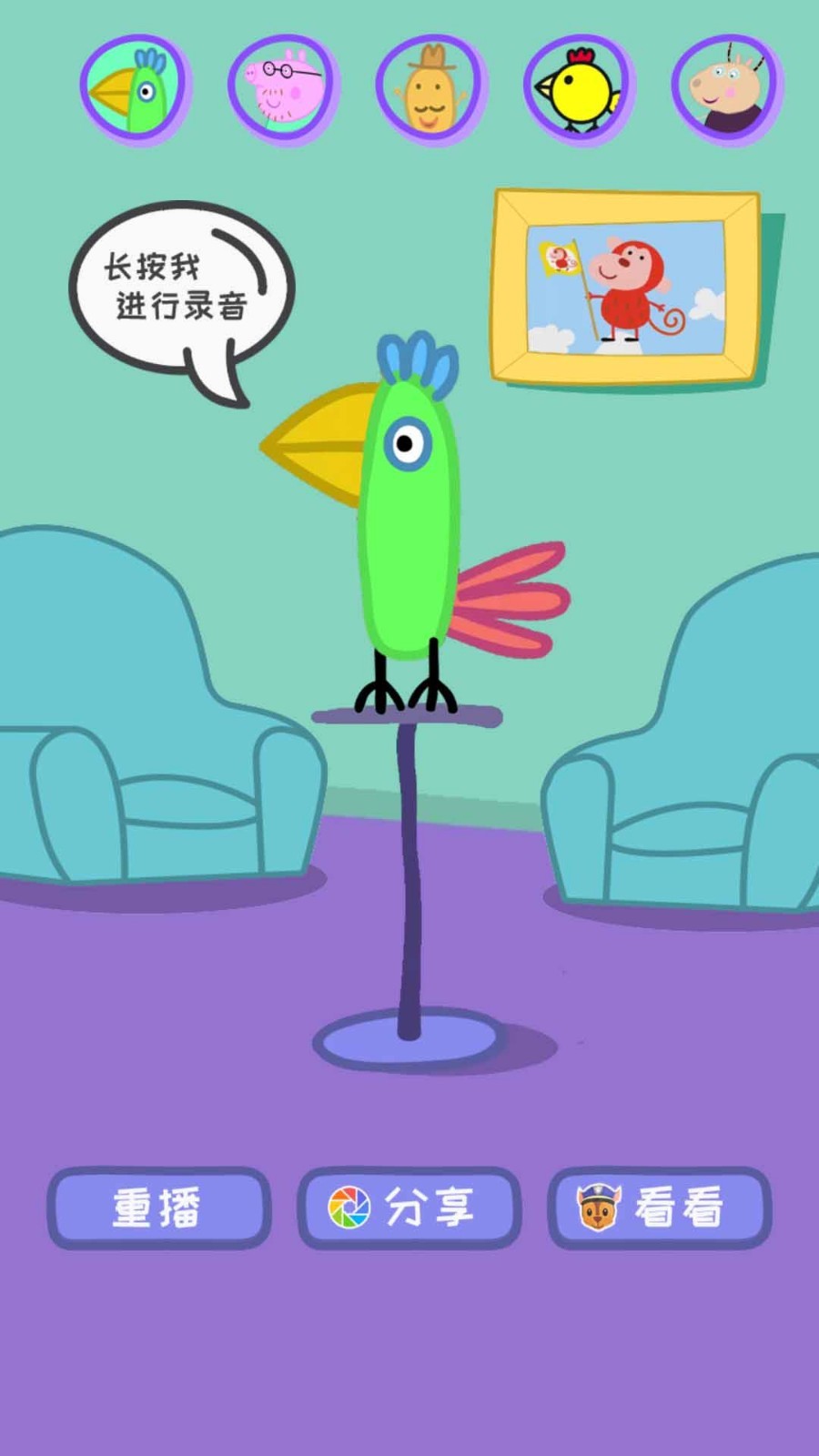Select the reindeer character avatar
The height and width of the screenshot is (1456, 819).
coord(727,88)
